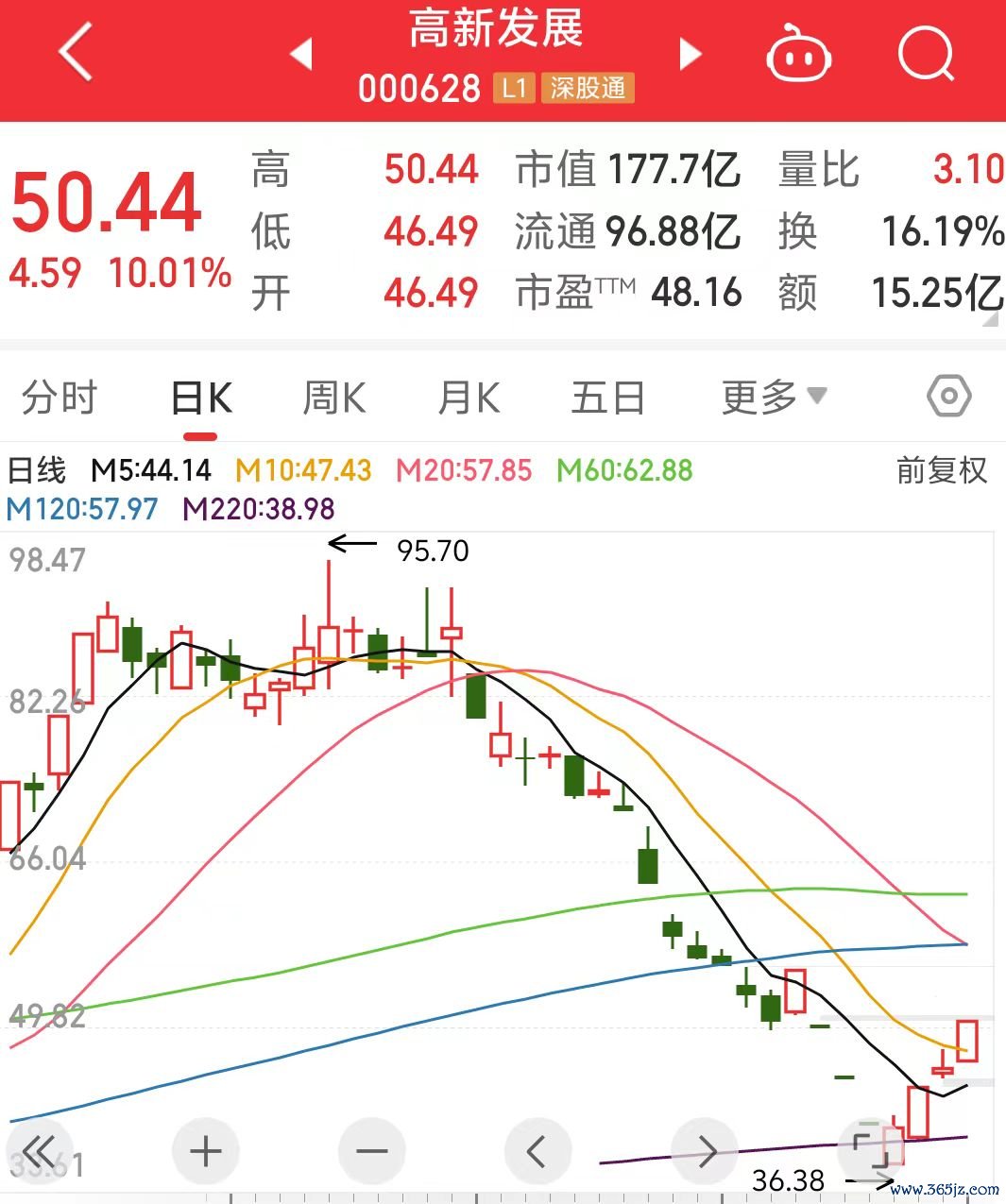Expand chart to fullscreen
The width and height of the screenshot is (1006, 1204).
click(870, 1151)
